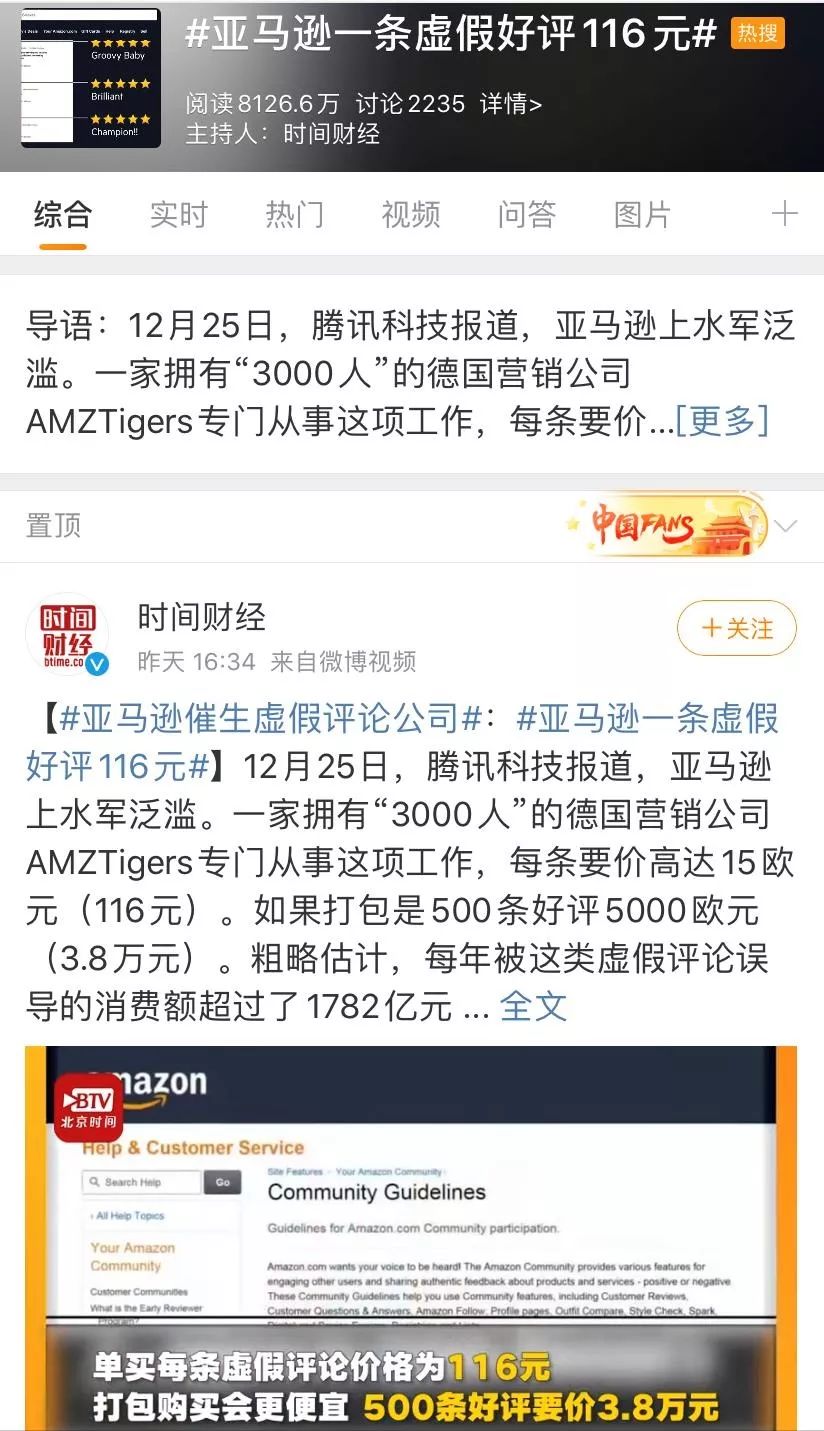Screen dimensions: 824x1431
Task: Open topic details via 详情>
Action: click(513, 100)
